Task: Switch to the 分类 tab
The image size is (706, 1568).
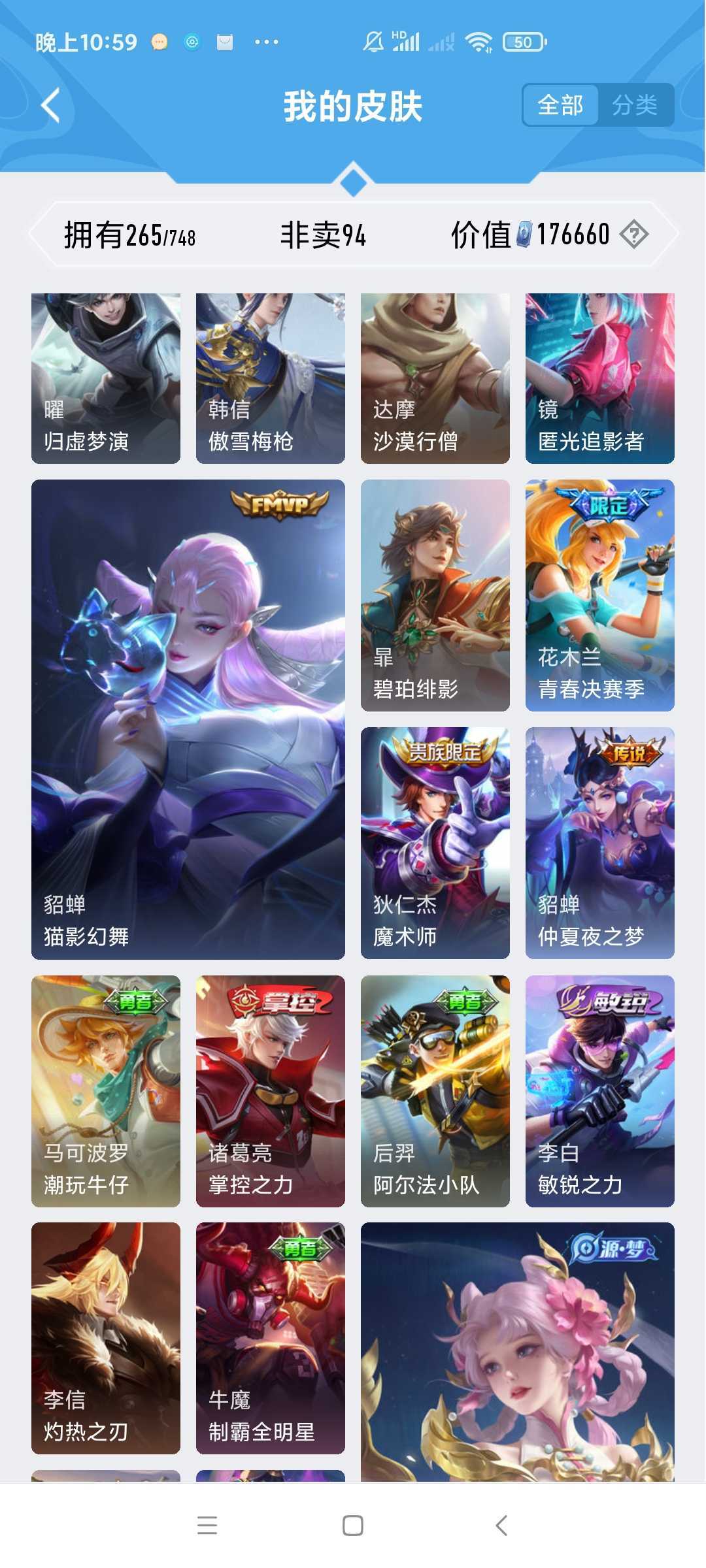Action: [634, 105]
